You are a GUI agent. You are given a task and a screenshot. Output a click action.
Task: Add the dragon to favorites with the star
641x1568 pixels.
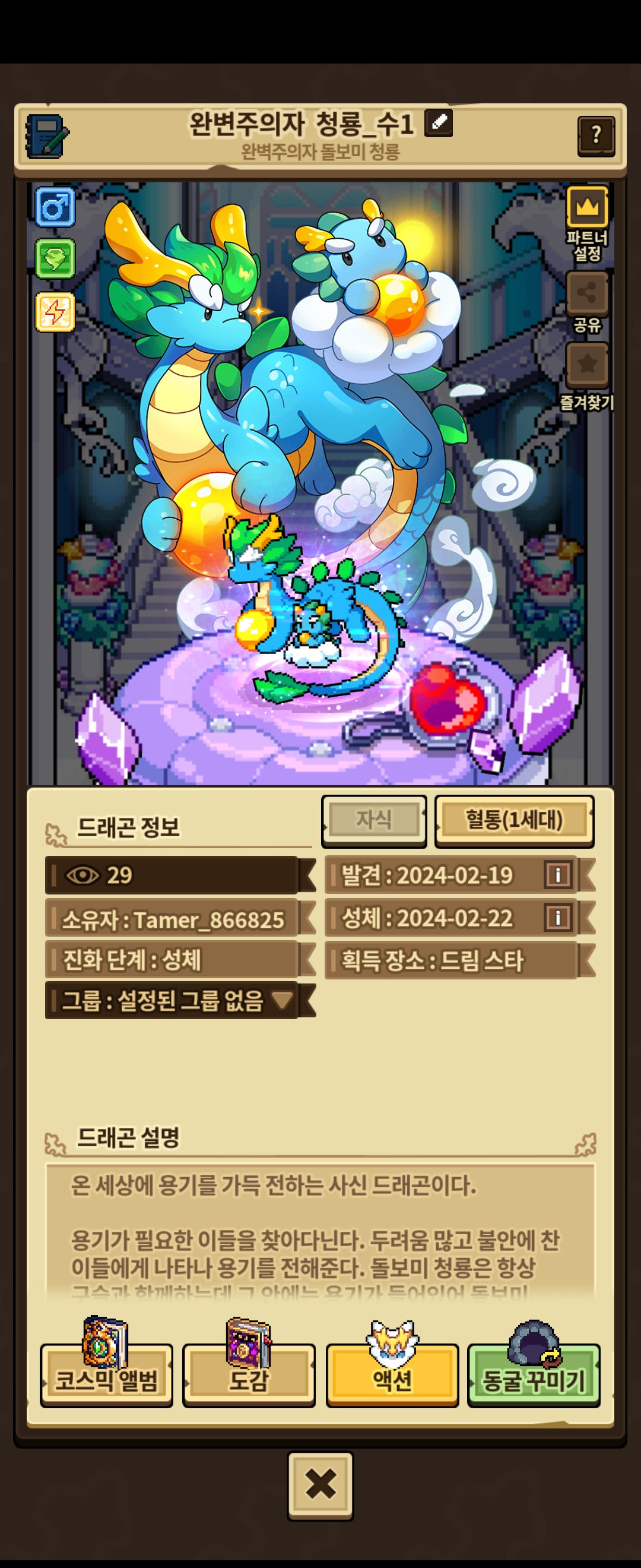(x=587, y=365)
